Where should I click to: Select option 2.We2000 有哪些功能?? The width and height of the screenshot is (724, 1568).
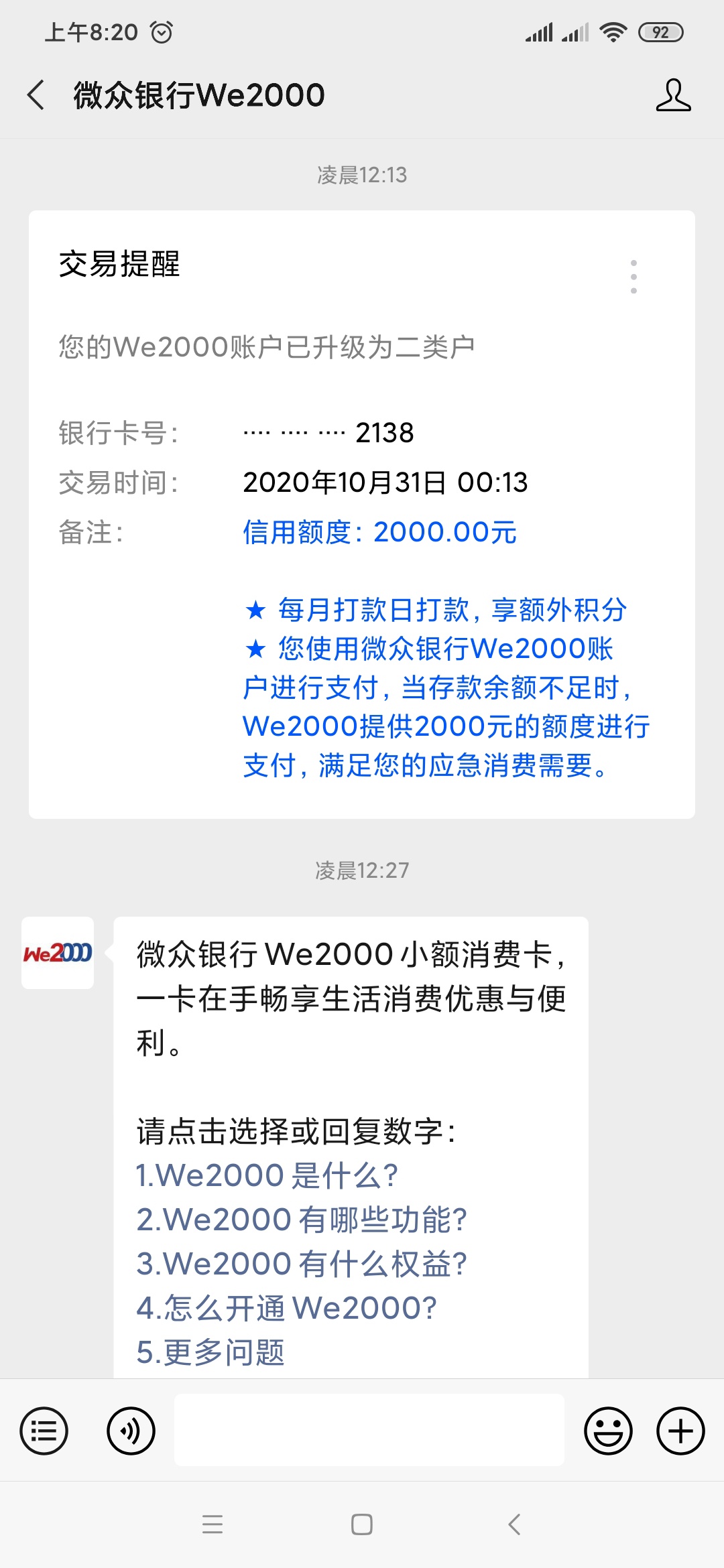(301, 1220)
